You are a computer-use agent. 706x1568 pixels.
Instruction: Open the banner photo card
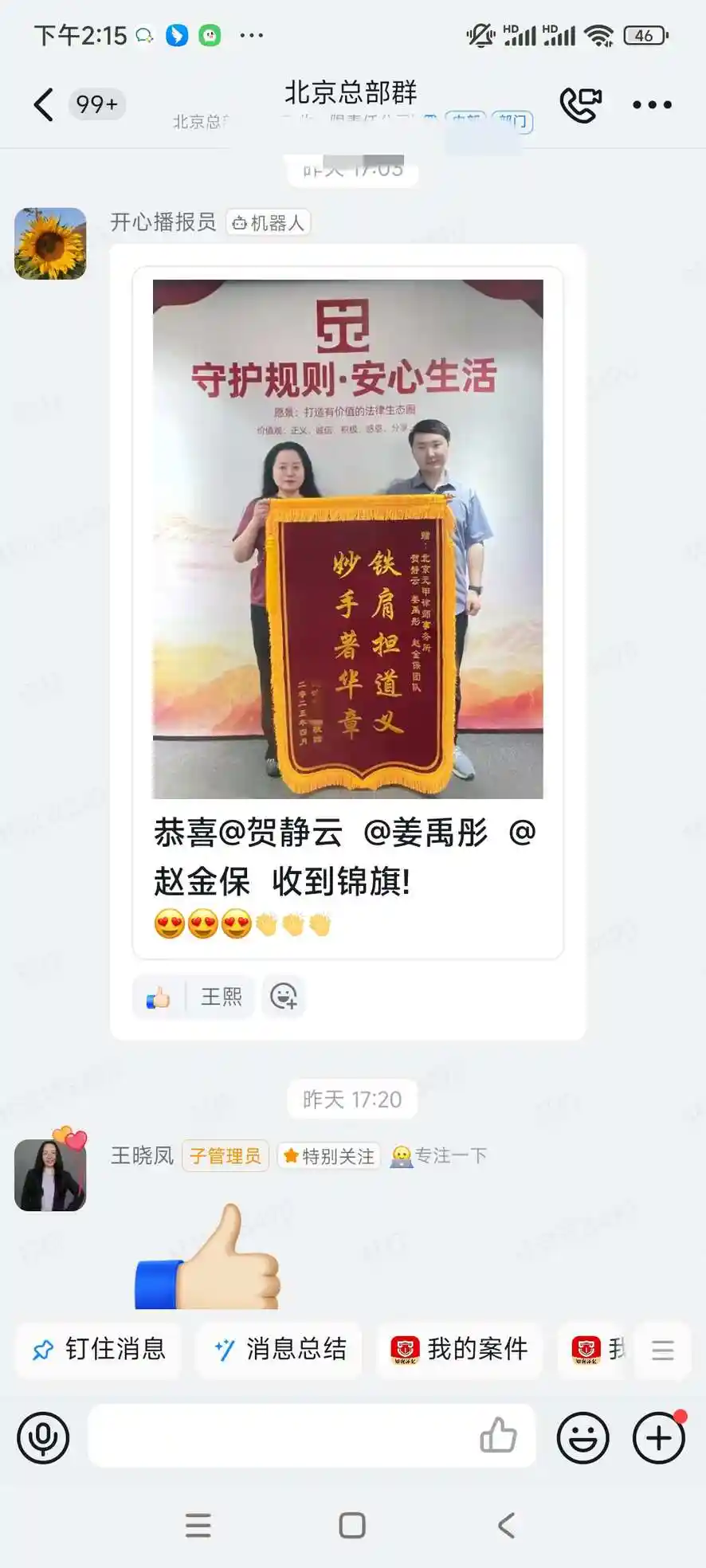[x=347, y=539]
